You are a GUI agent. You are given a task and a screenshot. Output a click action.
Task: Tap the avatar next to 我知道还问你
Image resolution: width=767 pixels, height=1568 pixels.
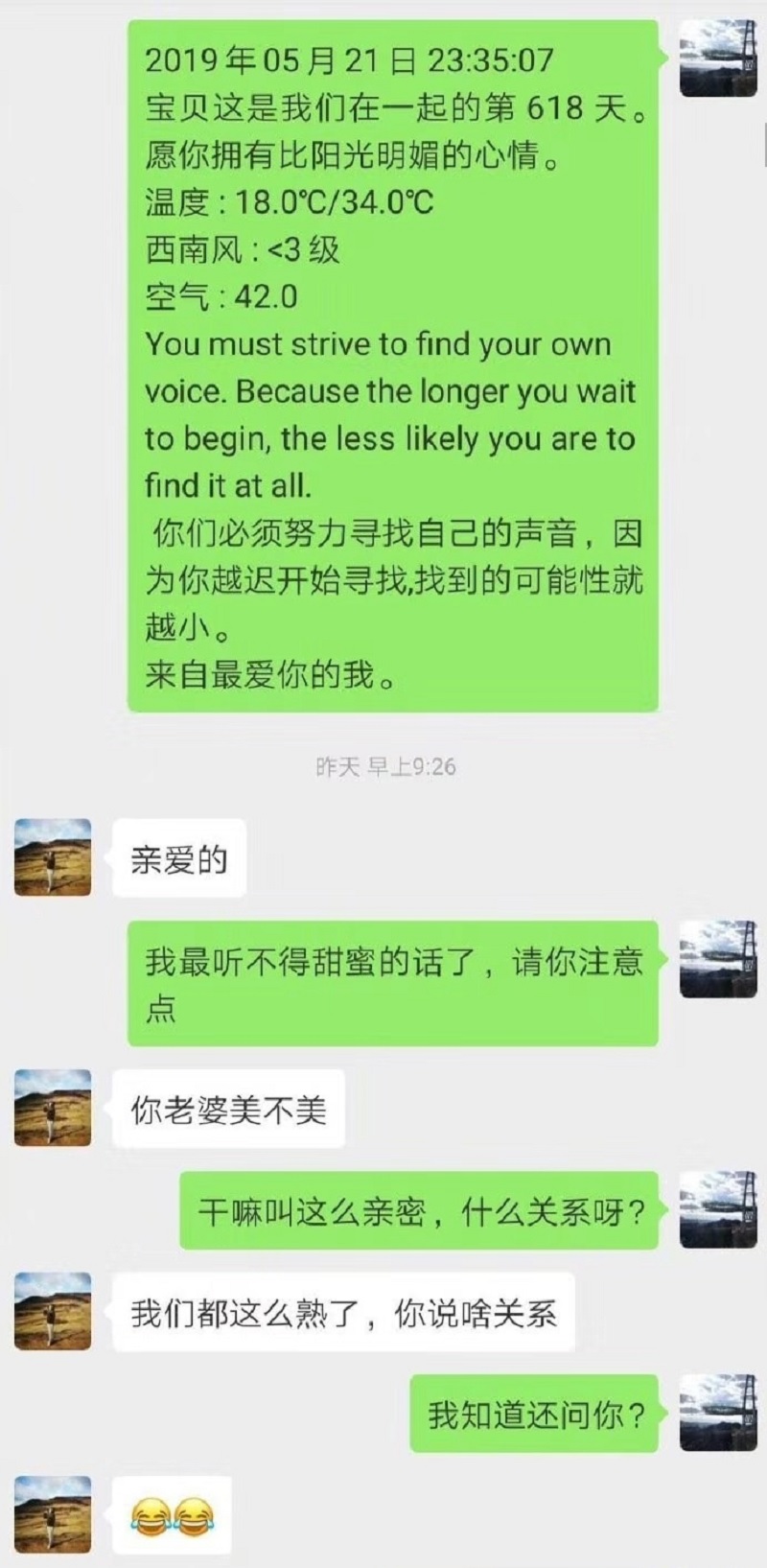point(718,1413)
